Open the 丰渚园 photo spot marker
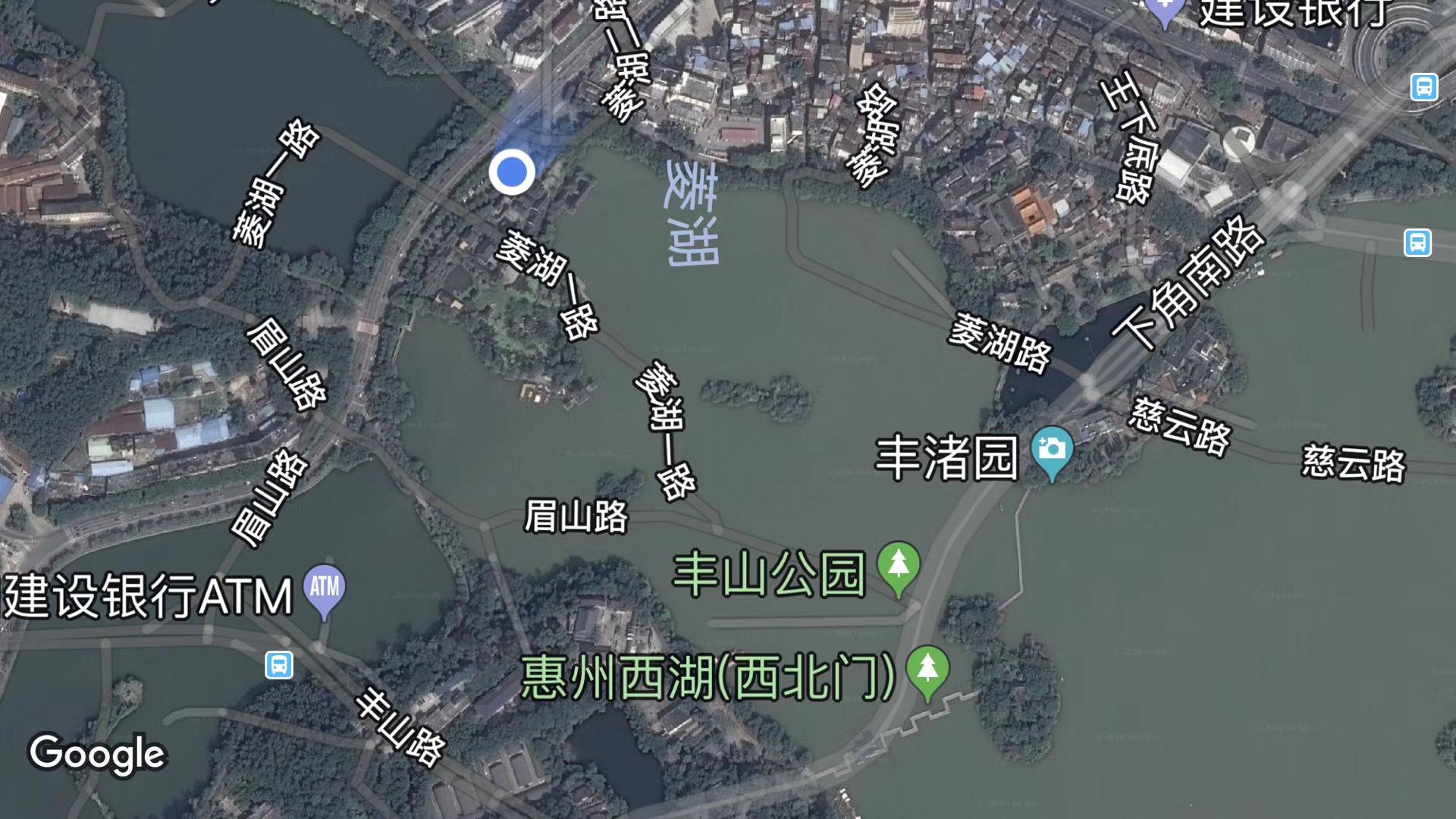 [x=1052, y=450]
